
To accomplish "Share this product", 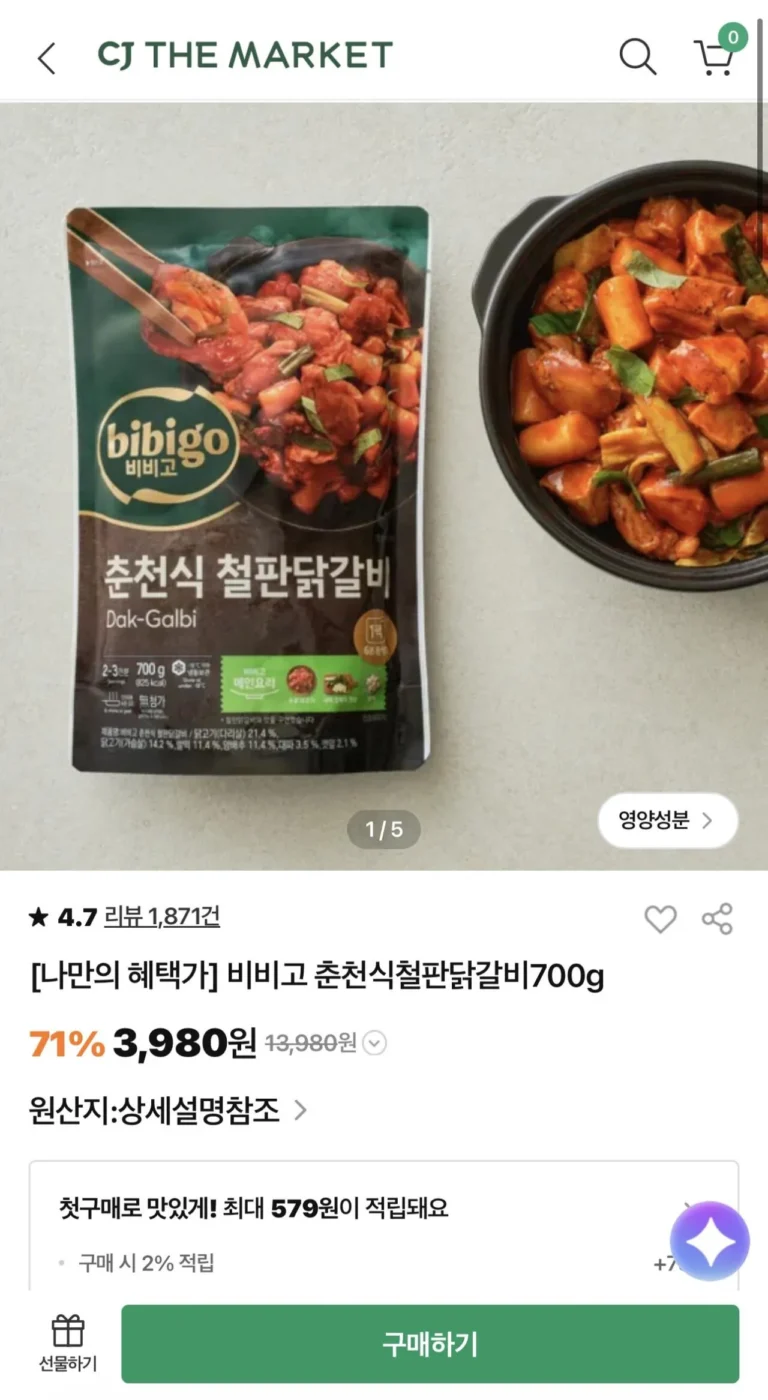I will click(x=717, y=918).
